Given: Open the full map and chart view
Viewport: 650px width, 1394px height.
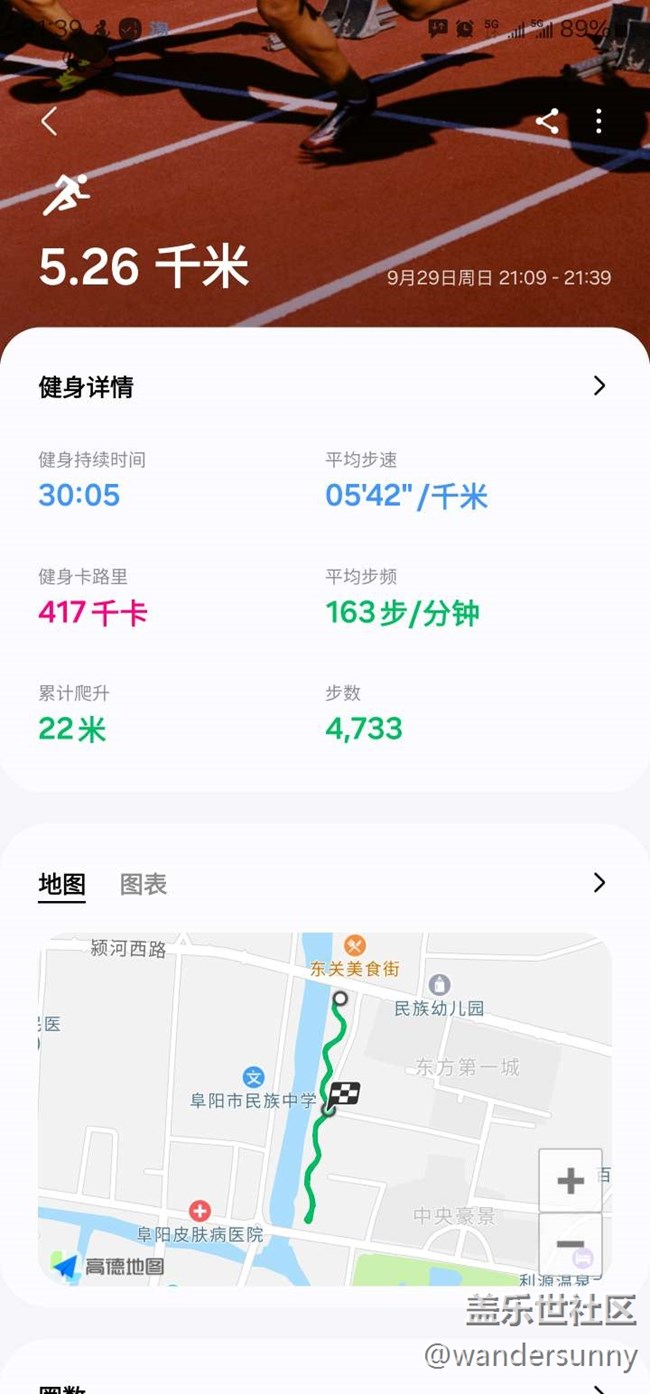Looking at the screenshot, I should 599,882.
